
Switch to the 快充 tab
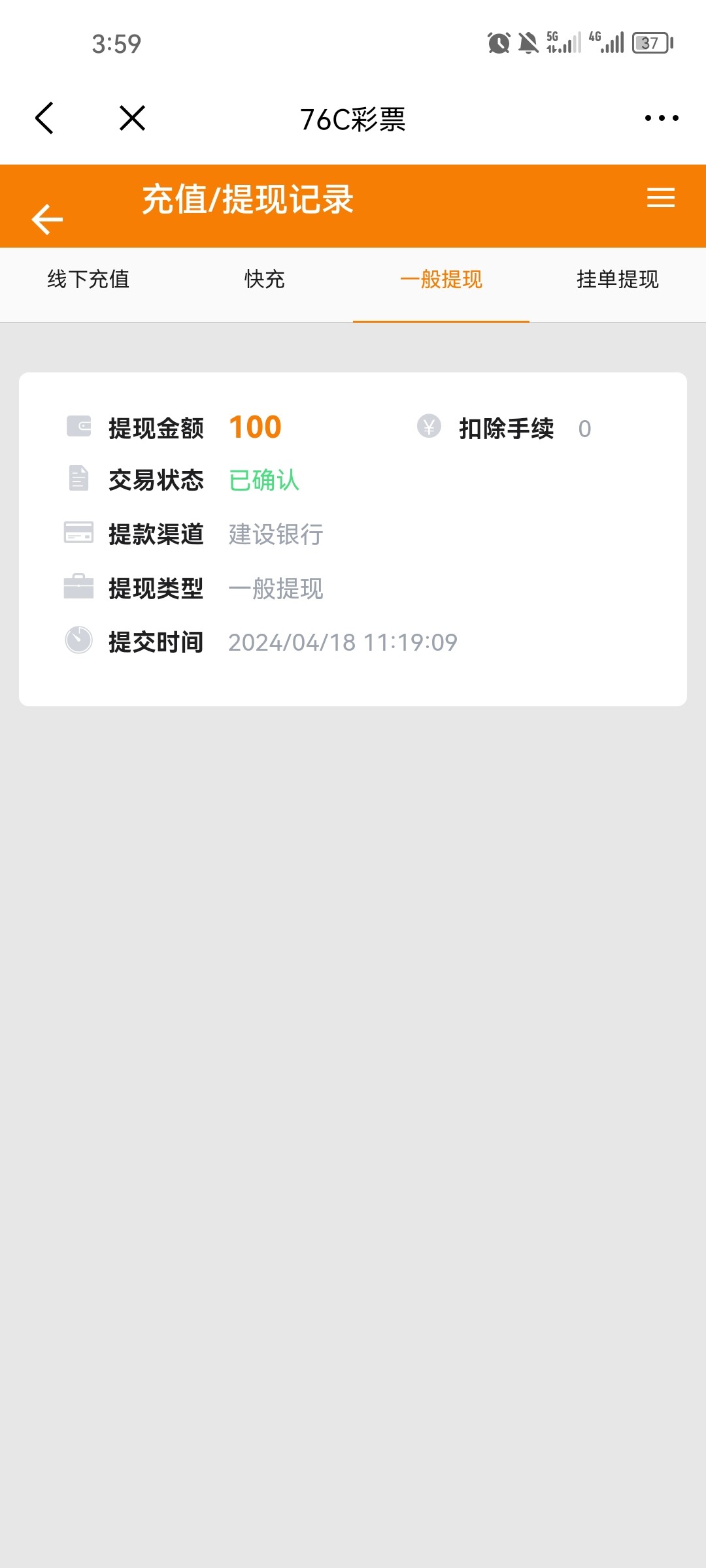(x=265, y=280)
